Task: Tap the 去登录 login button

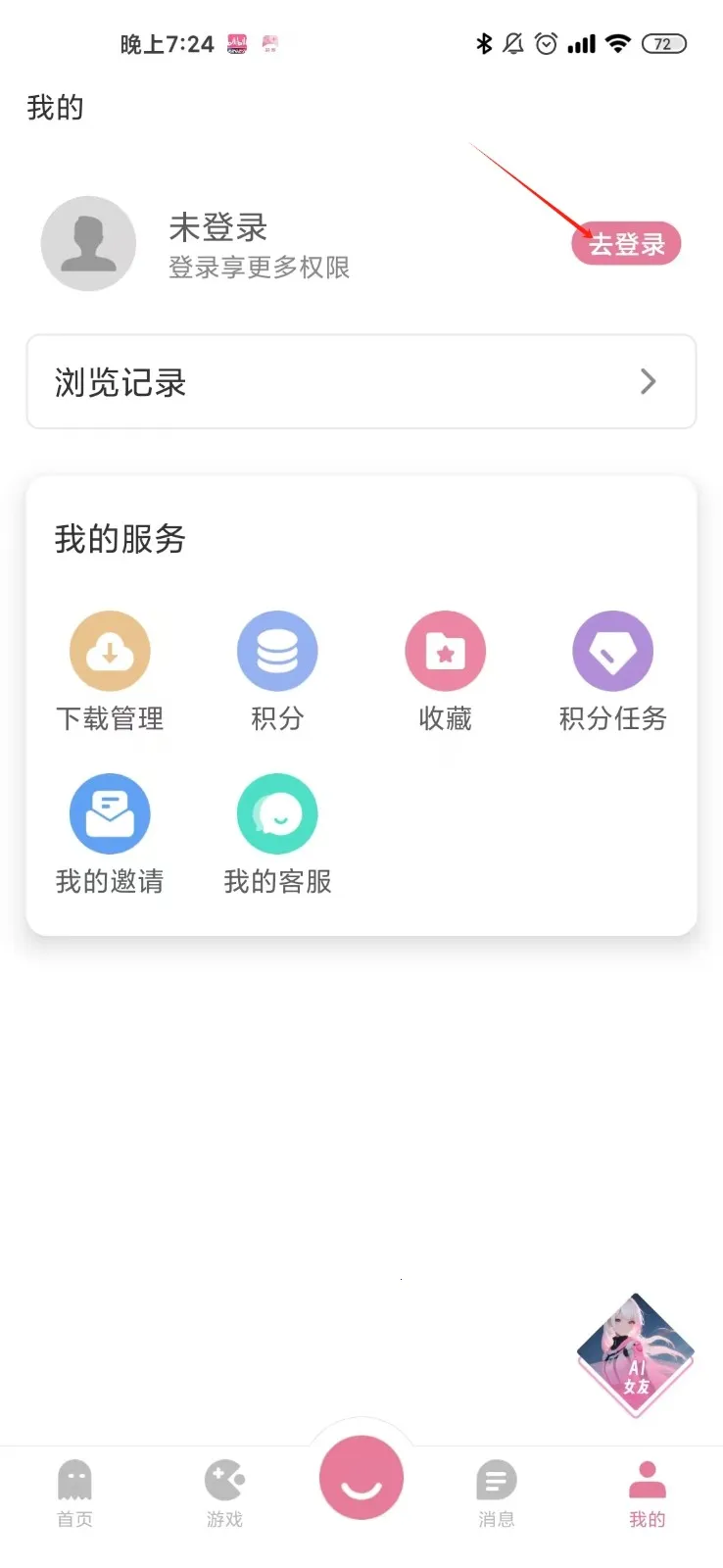Action: 626,244
